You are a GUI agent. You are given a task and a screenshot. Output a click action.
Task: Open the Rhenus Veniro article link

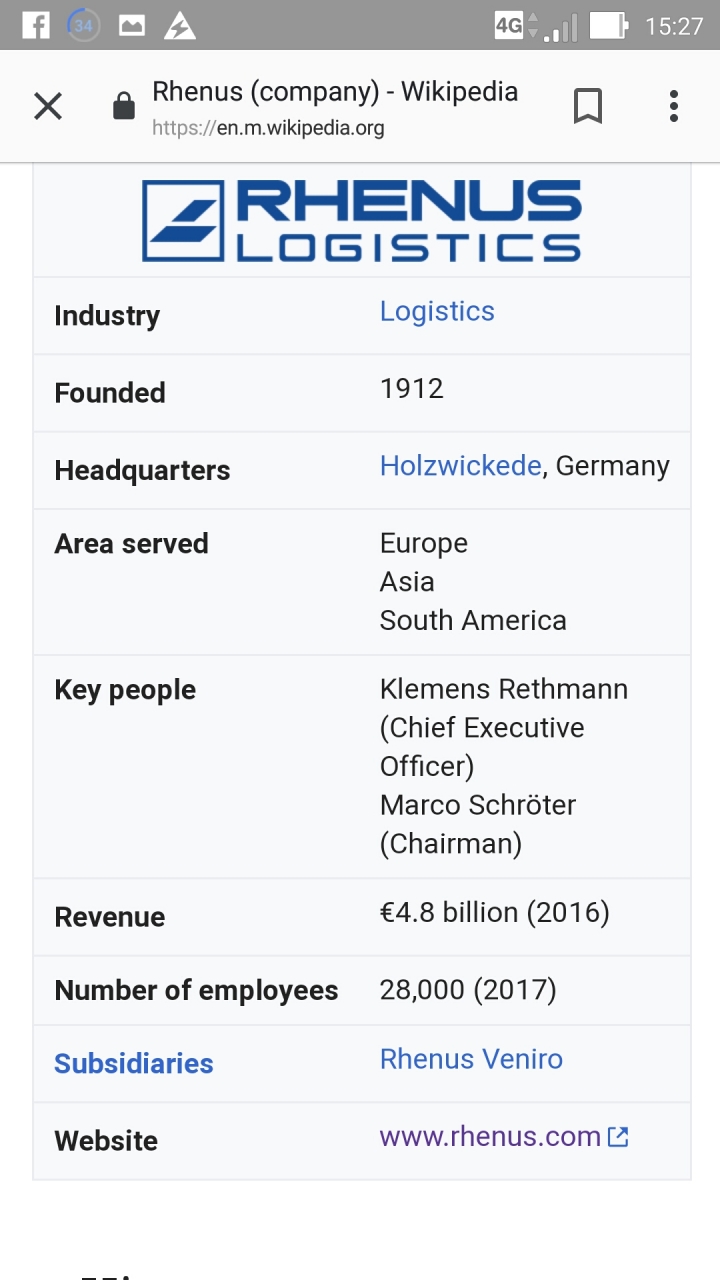(471, 1059)
